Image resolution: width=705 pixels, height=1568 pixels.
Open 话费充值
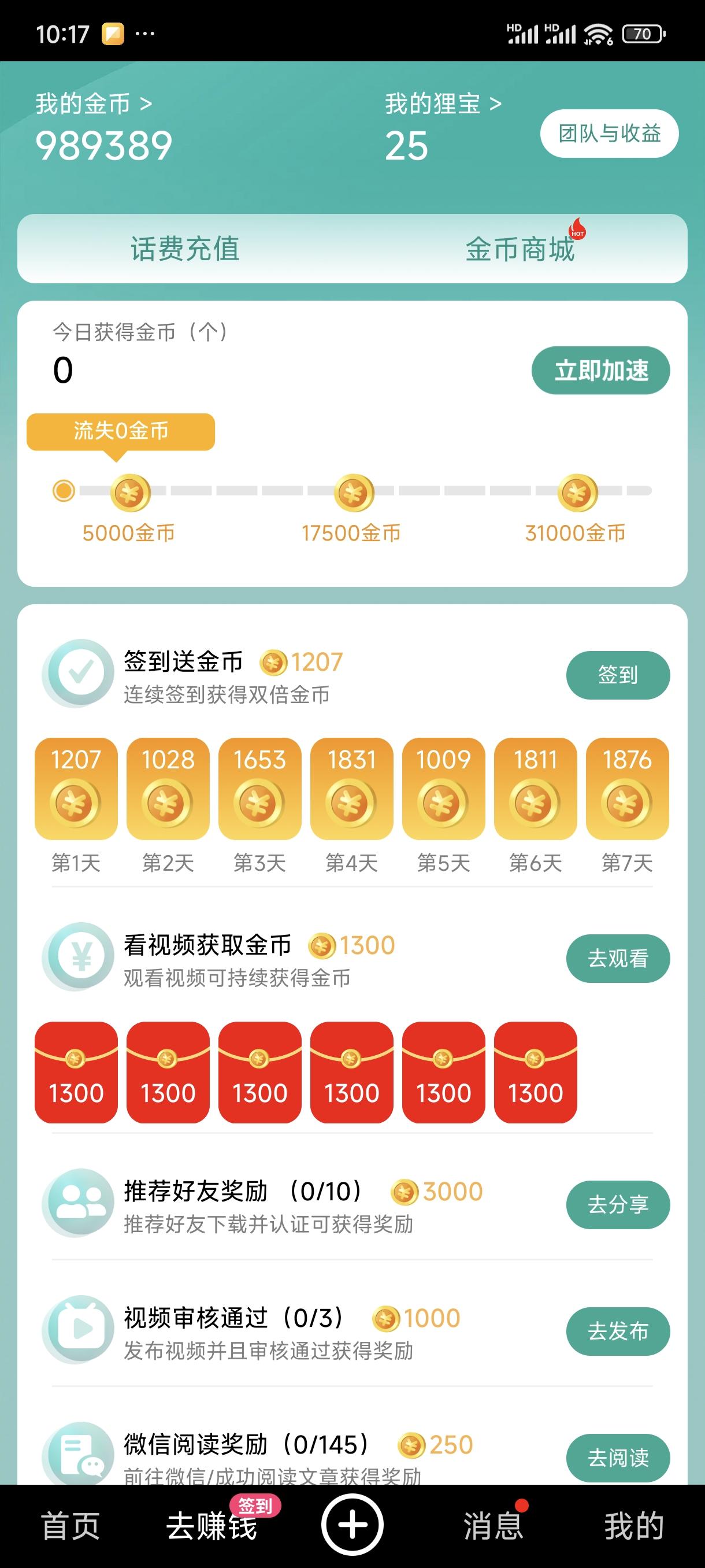pyautogui.click(x=185, y=249)
